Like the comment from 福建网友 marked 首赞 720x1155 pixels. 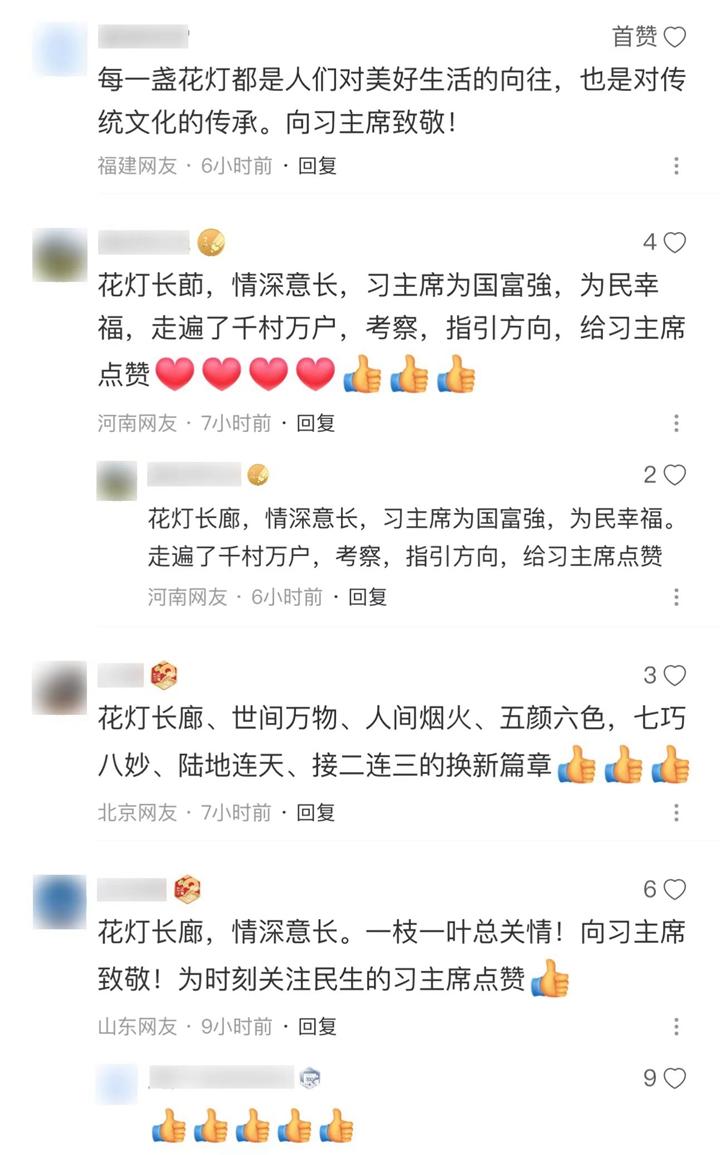tap(675, 38)
